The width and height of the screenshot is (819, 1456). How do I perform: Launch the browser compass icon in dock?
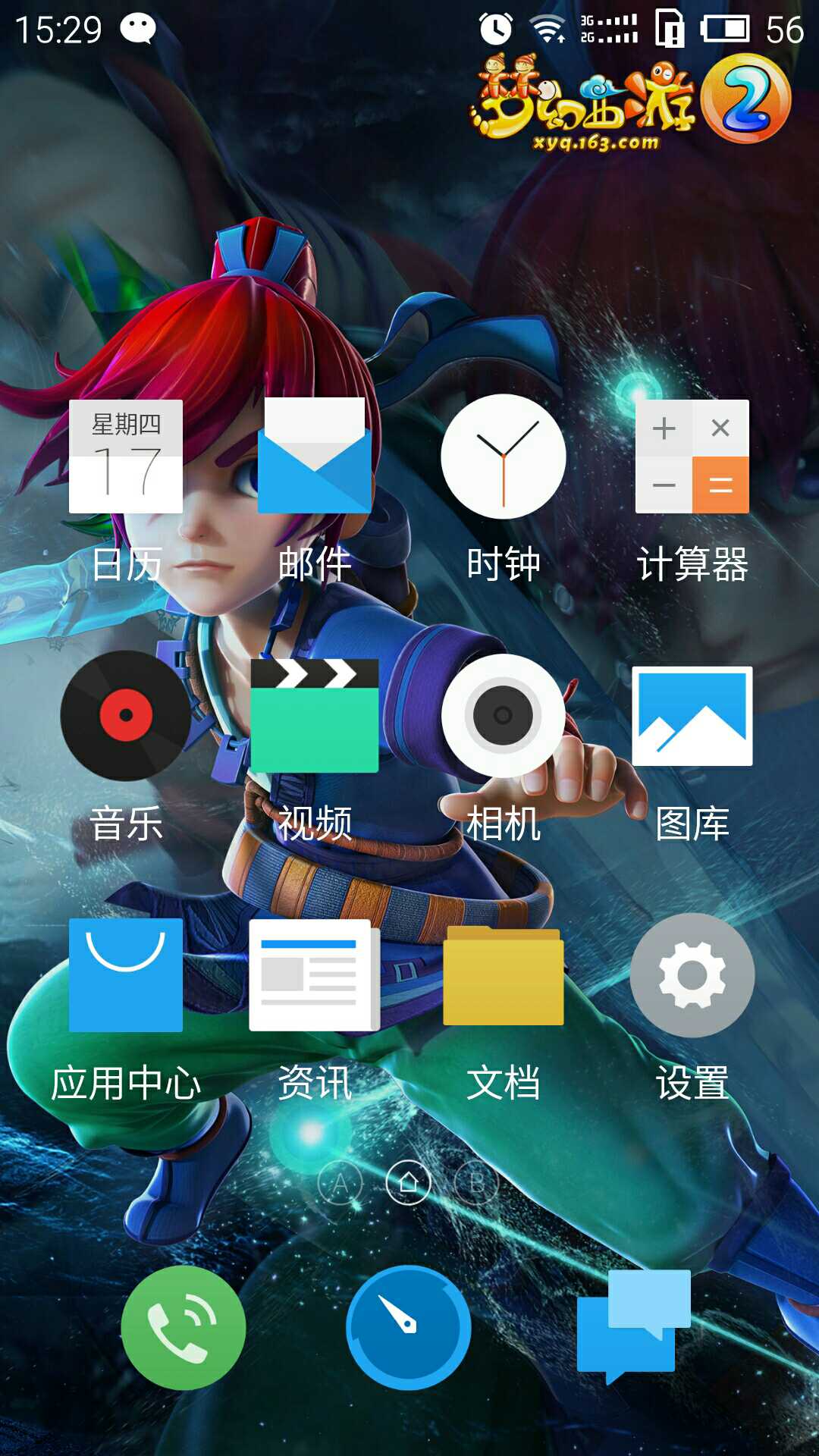pyautogui.click(x=409, y=1327)
